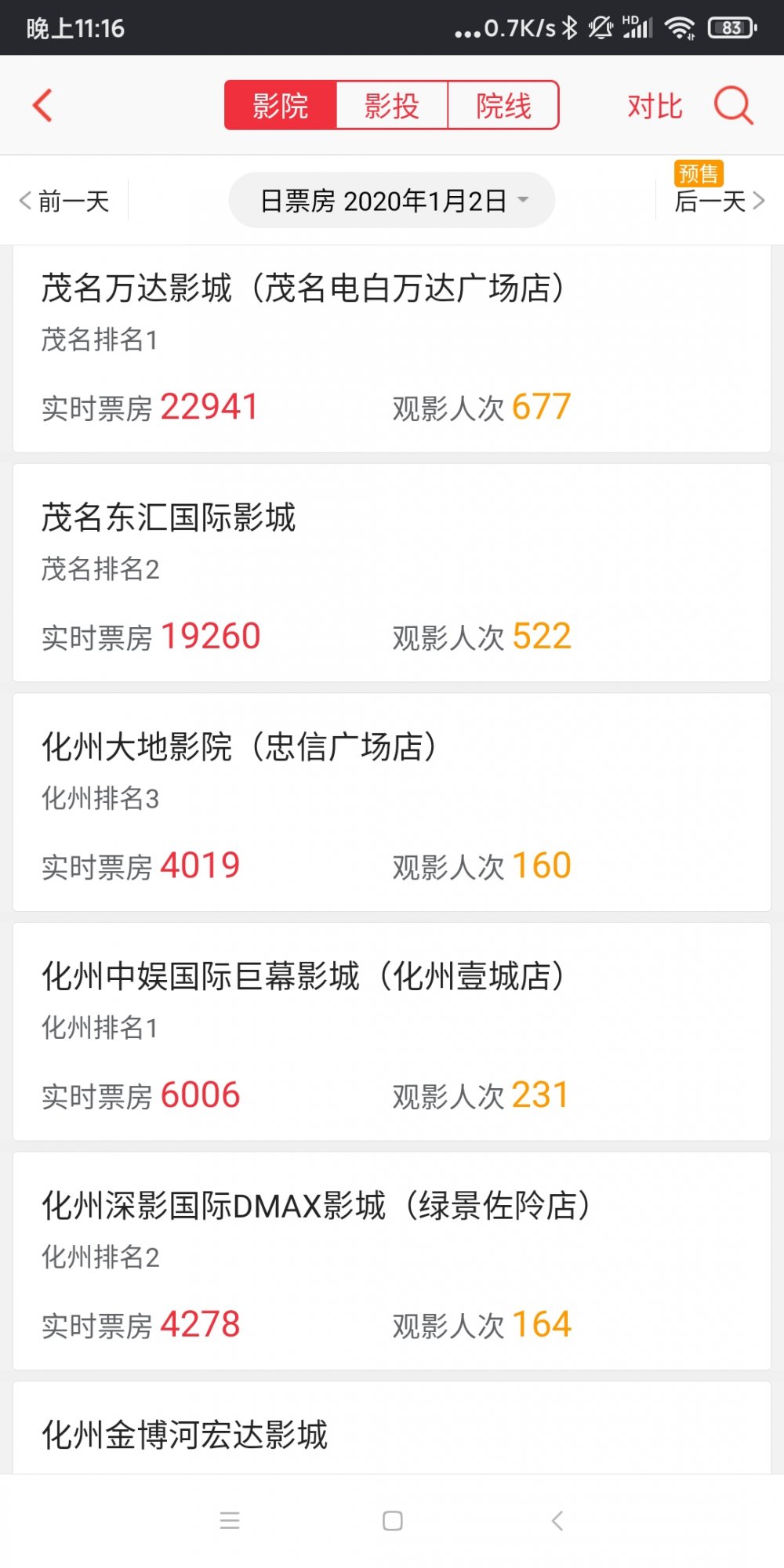Tap the 对比 compare button
Viewport: 784px width, 1568px height.
[x=655, y=106]
